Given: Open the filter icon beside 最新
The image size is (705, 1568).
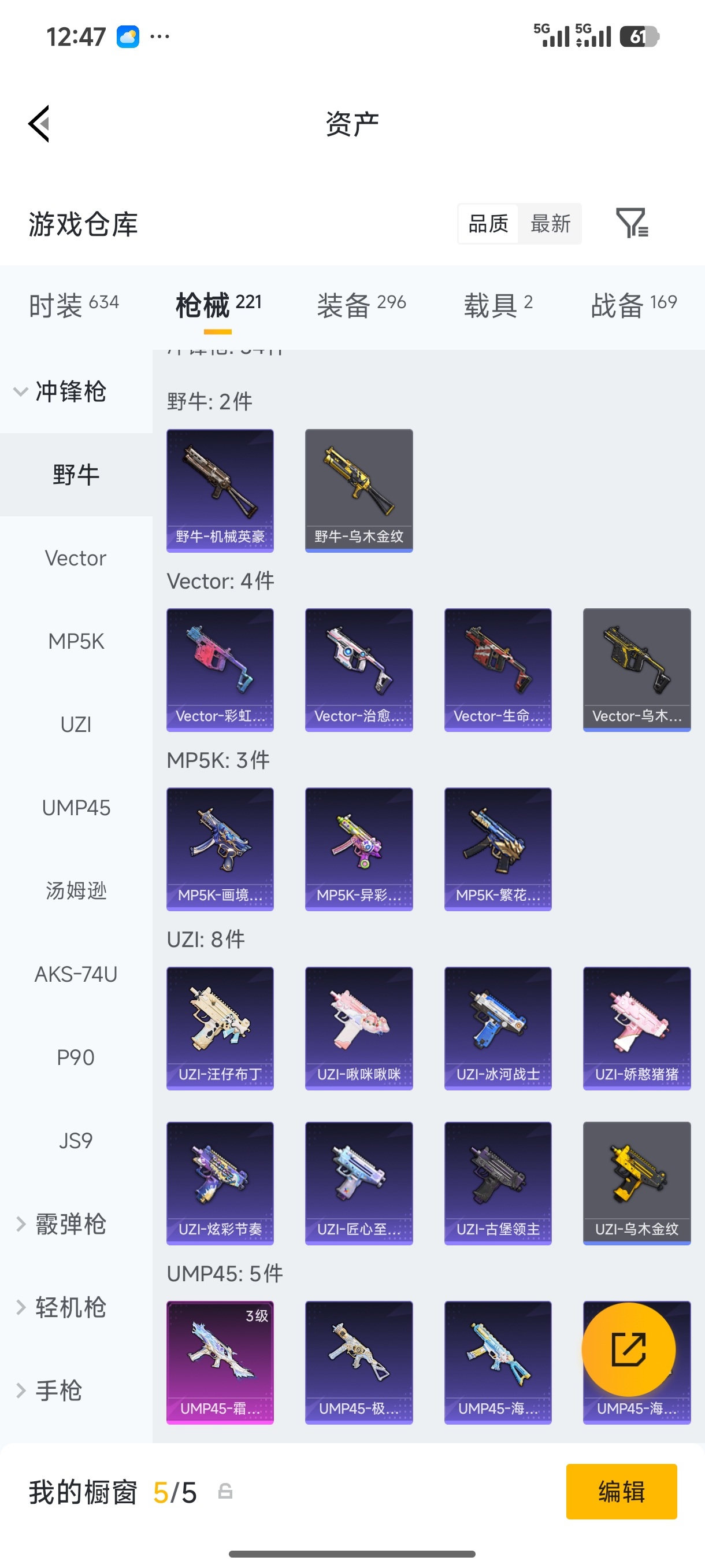Looking at the screenshot, I should click(632, 223).
